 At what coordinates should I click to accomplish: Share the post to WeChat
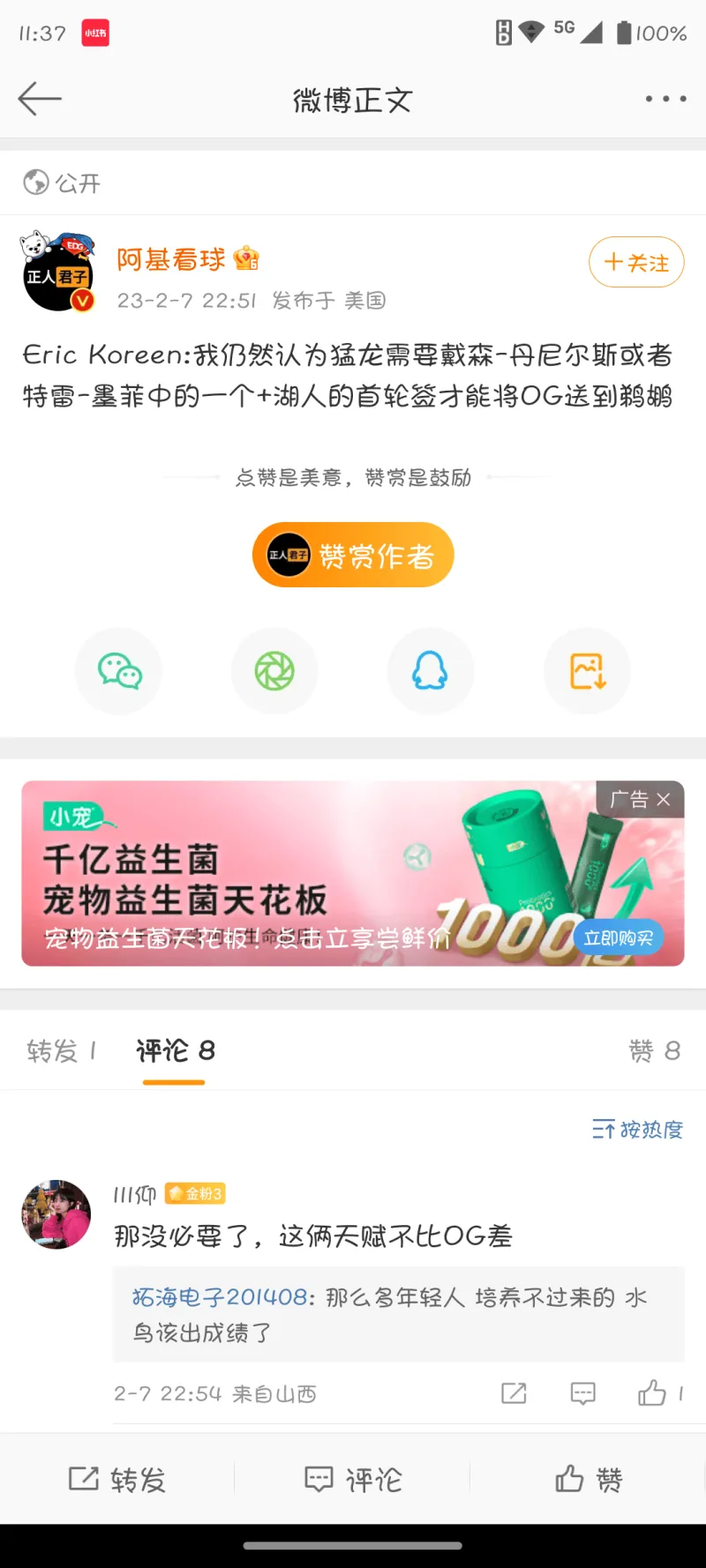click(119, 671)
